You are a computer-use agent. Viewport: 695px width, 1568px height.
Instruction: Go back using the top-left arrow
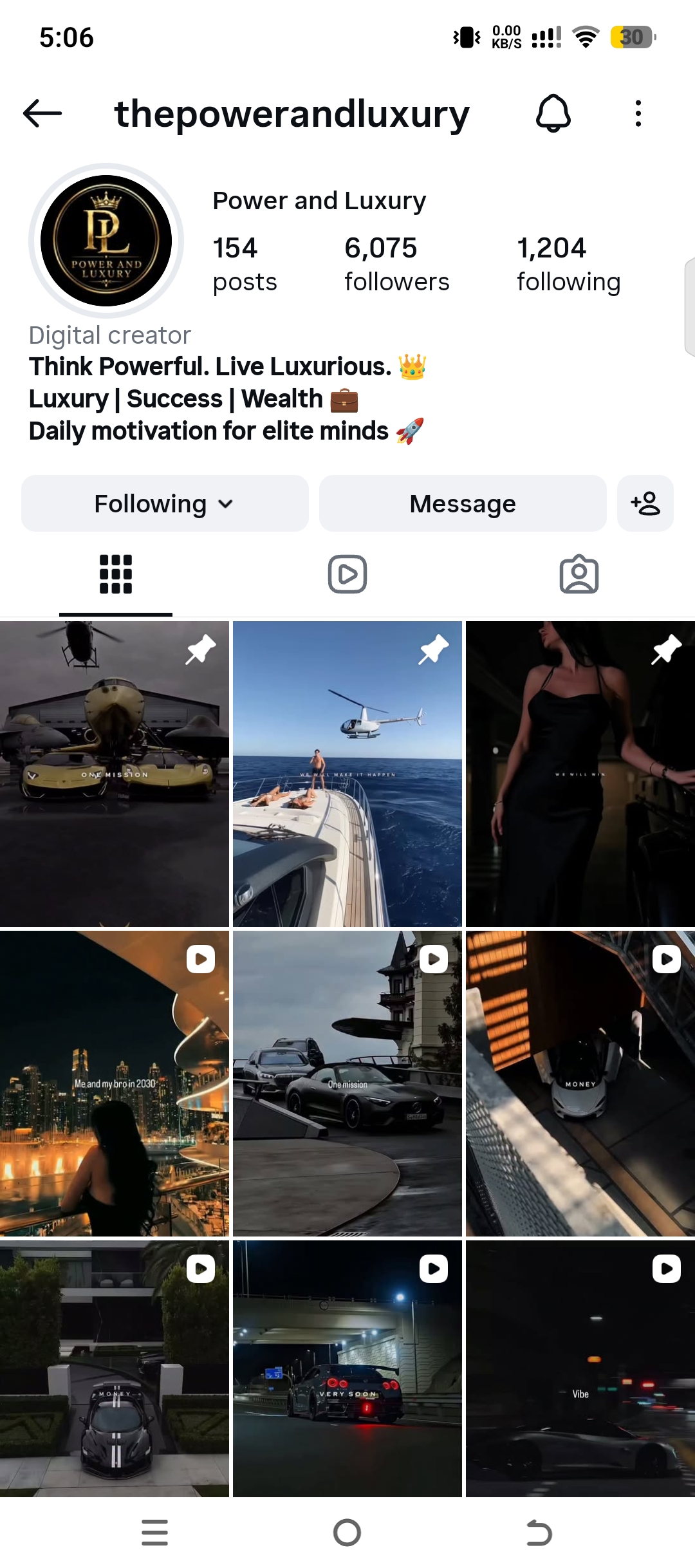pos(42,114)
